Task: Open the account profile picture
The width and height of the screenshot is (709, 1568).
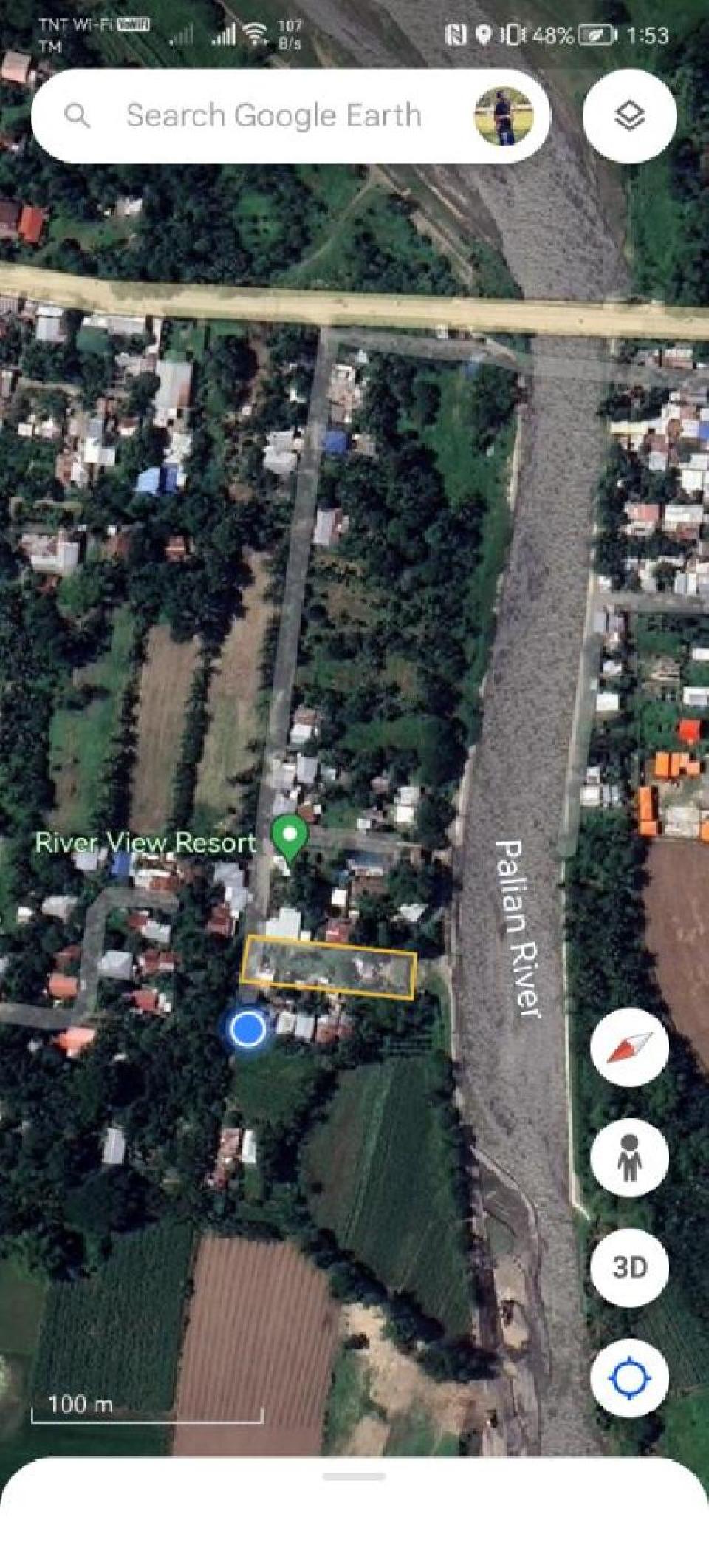Action: coord(503,117)
